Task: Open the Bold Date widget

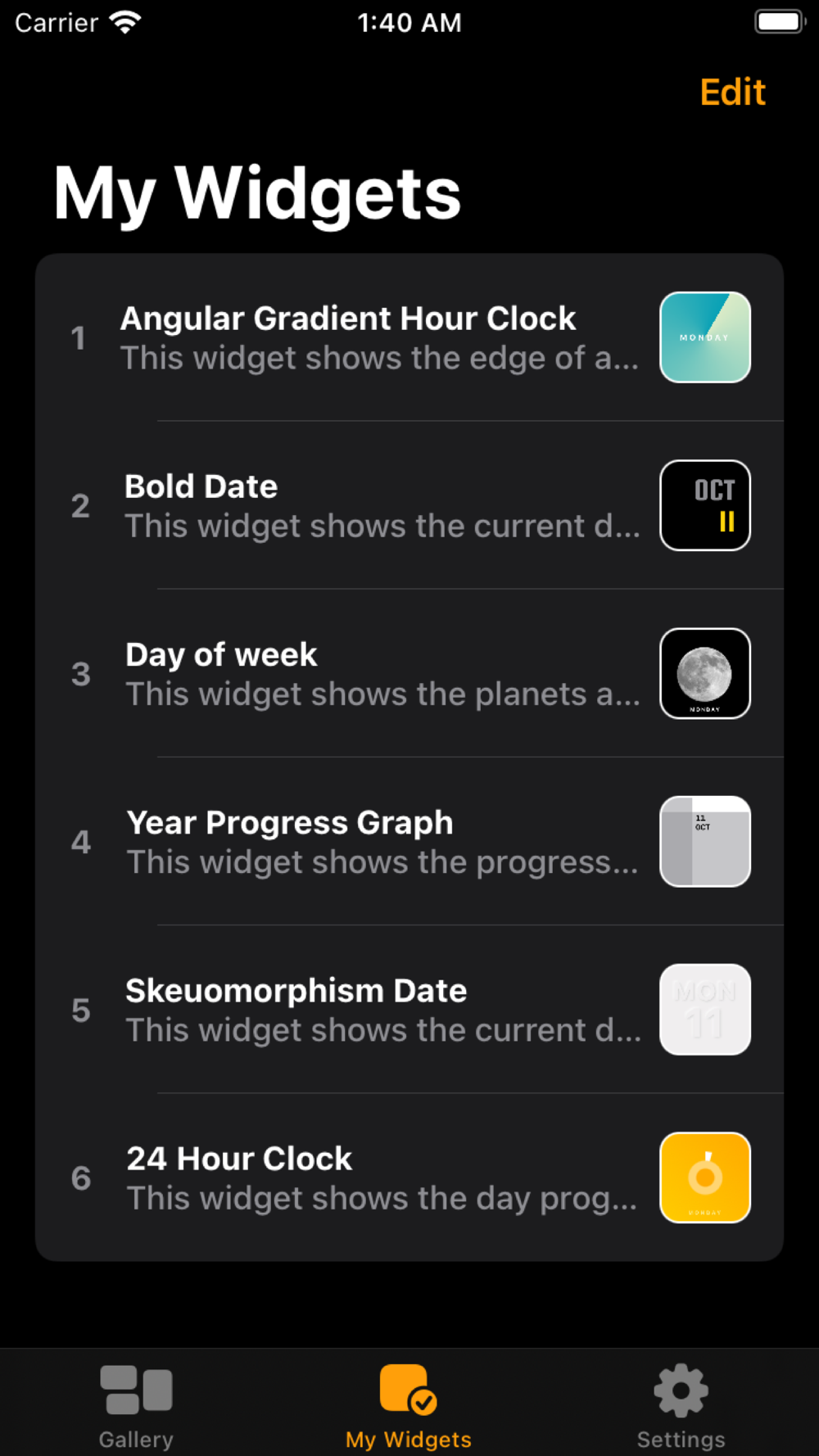Action: (409, 505)
